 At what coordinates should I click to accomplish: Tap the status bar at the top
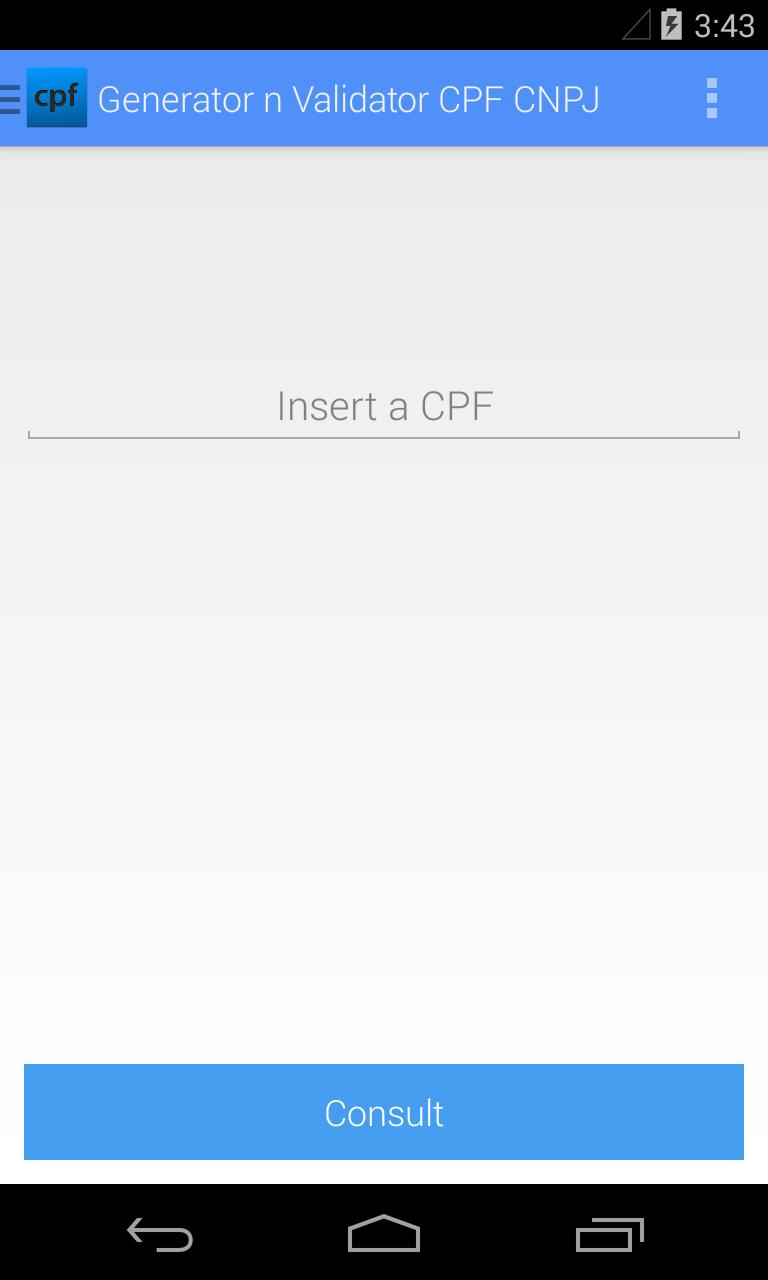click(384, 24)
